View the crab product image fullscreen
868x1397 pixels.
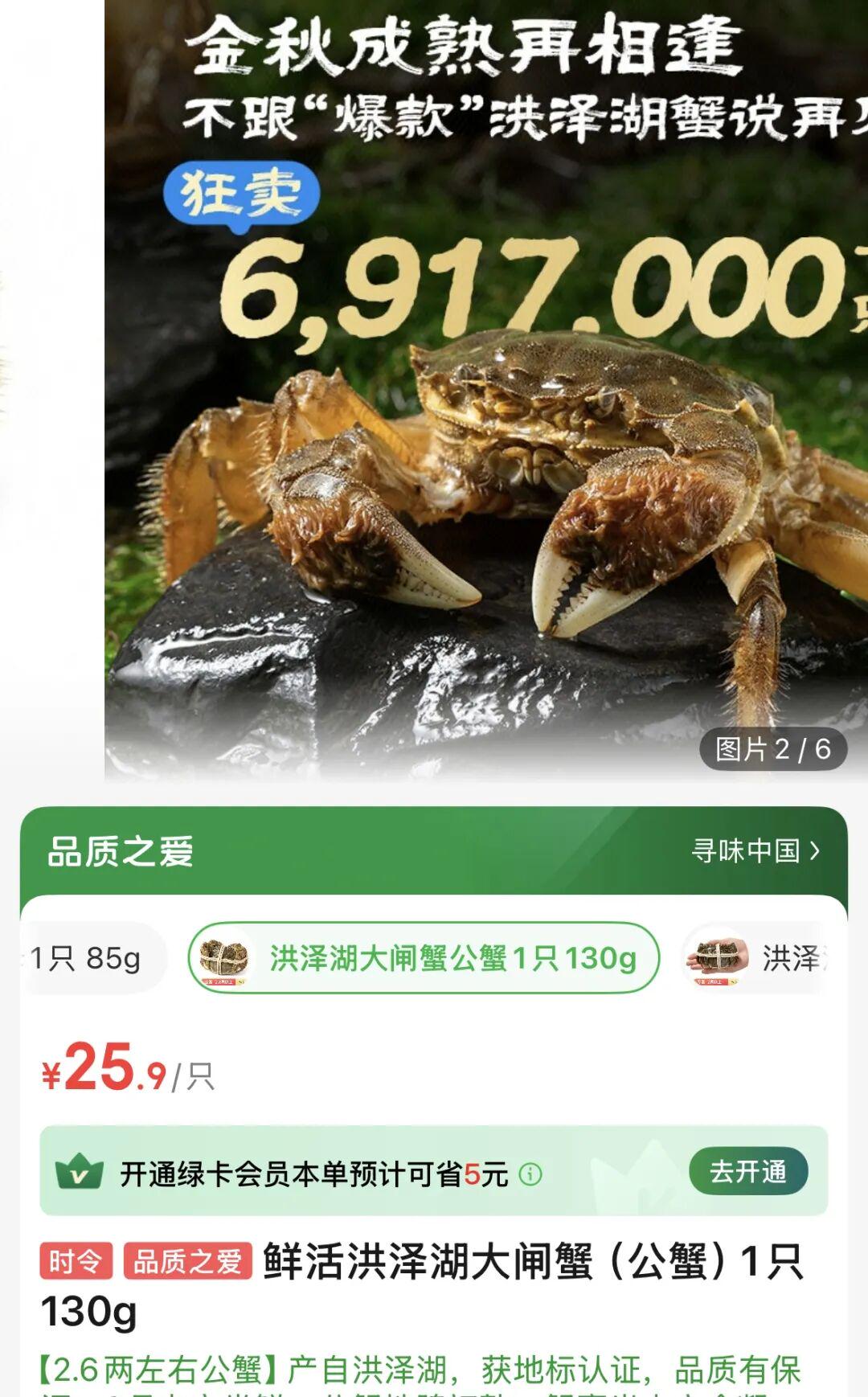(x=486, y=450)
